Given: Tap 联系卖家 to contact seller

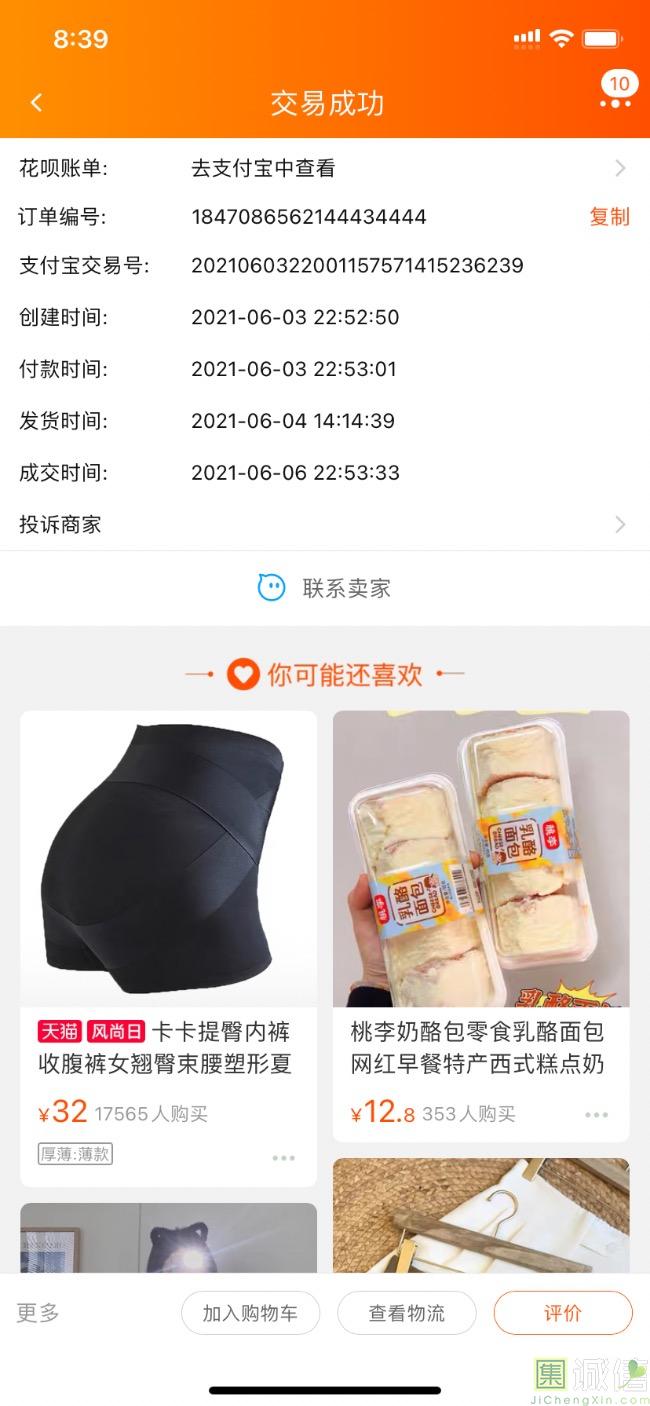Looking at the screenshot, I should click(325, 588).
